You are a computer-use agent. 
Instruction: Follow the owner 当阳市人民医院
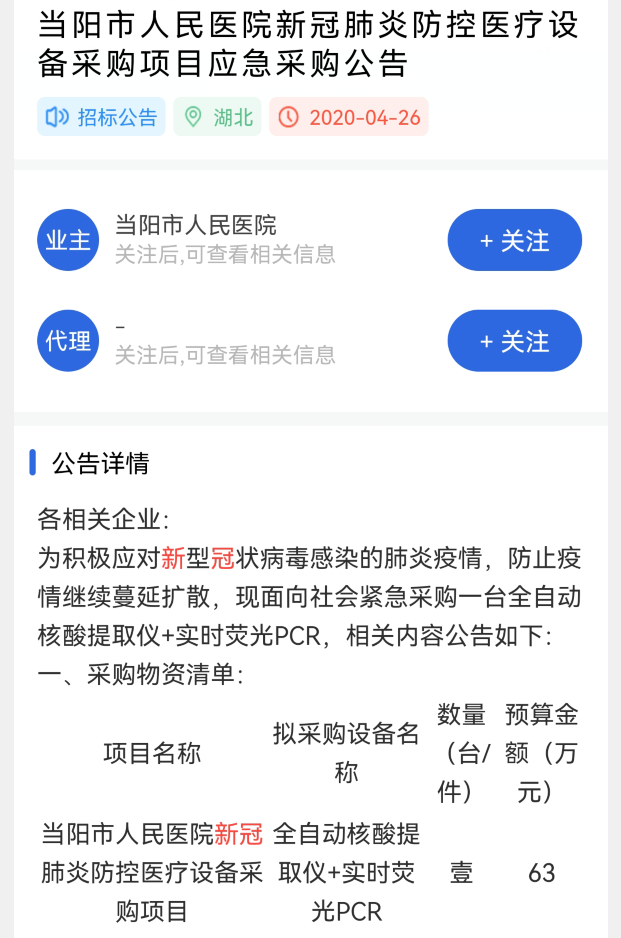click(x=515, y=240)
